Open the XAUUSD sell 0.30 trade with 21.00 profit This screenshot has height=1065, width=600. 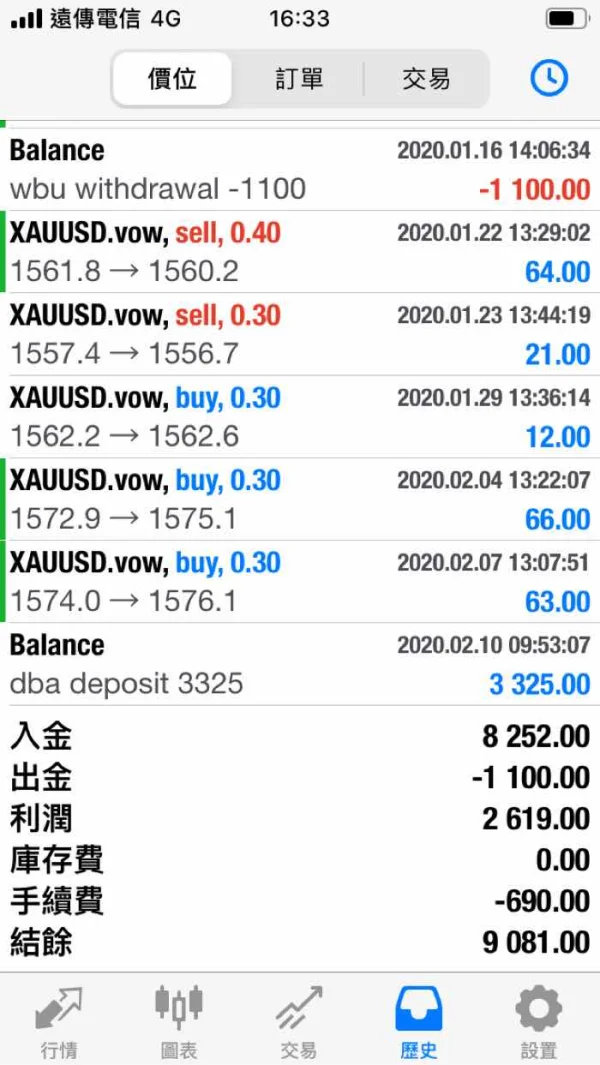[300, 334]
